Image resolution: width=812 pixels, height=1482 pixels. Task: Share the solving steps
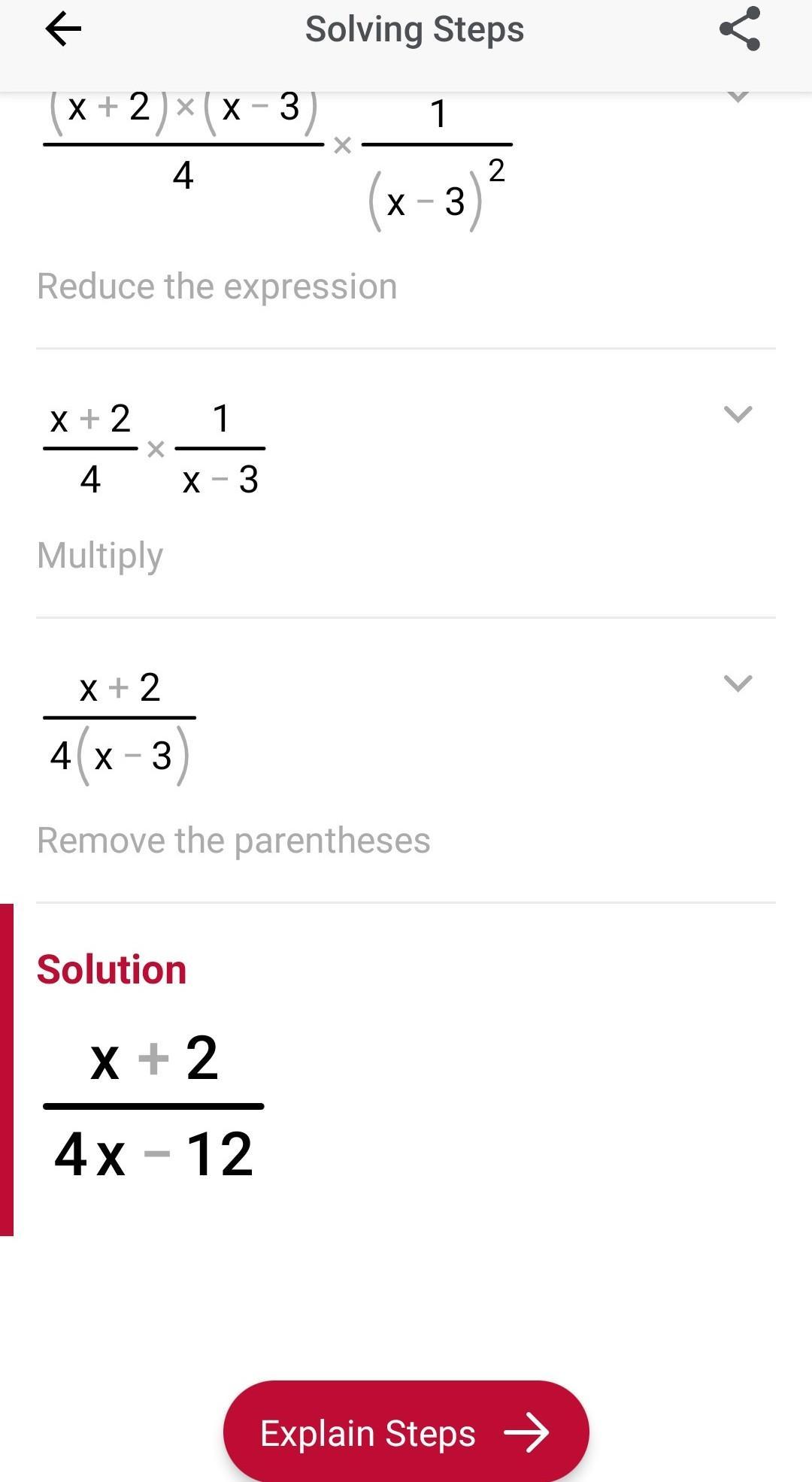coord(740,30)
